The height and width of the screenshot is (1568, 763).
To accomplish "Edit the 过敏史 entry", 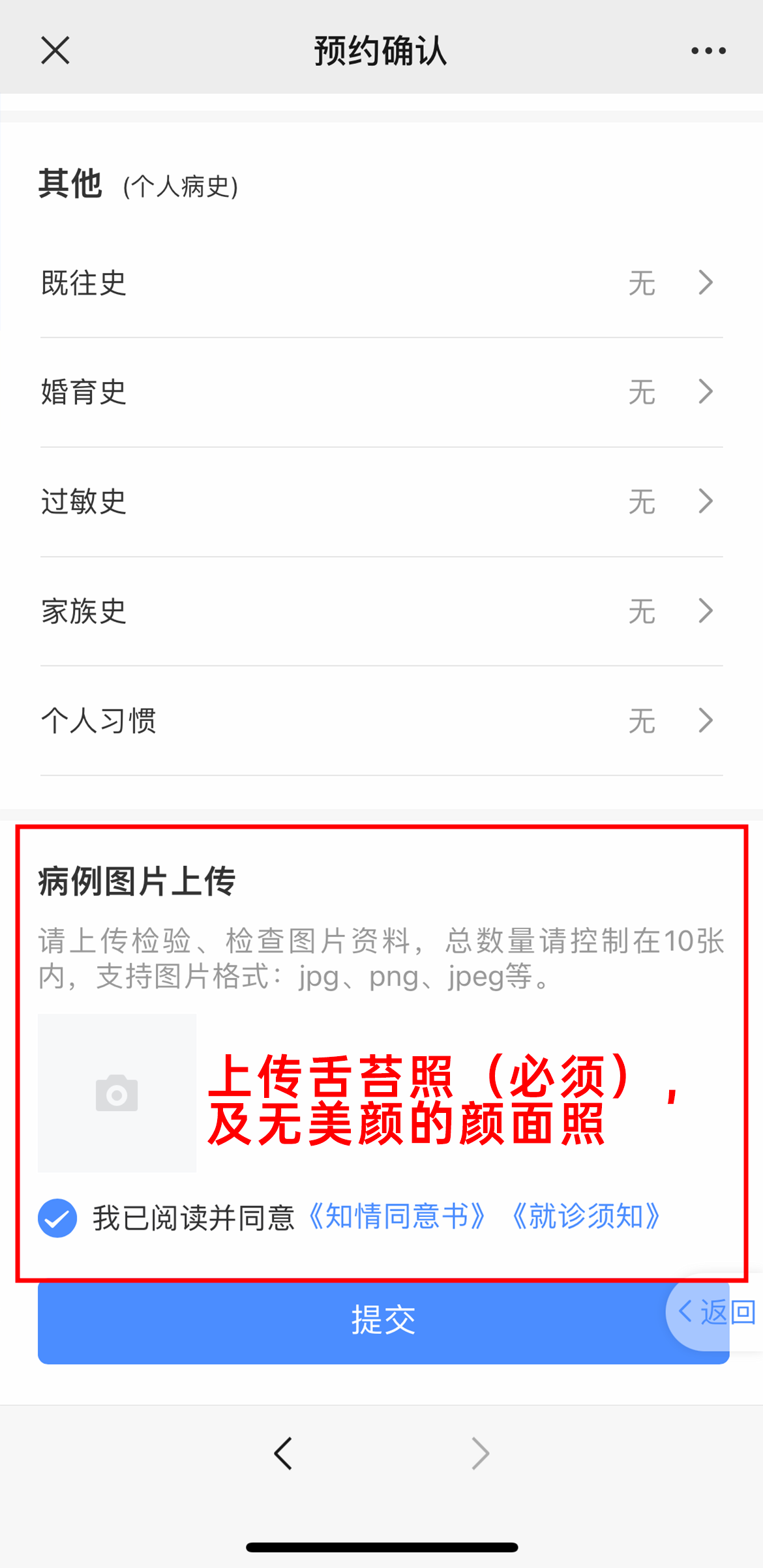I will click(x=381, y=502).
